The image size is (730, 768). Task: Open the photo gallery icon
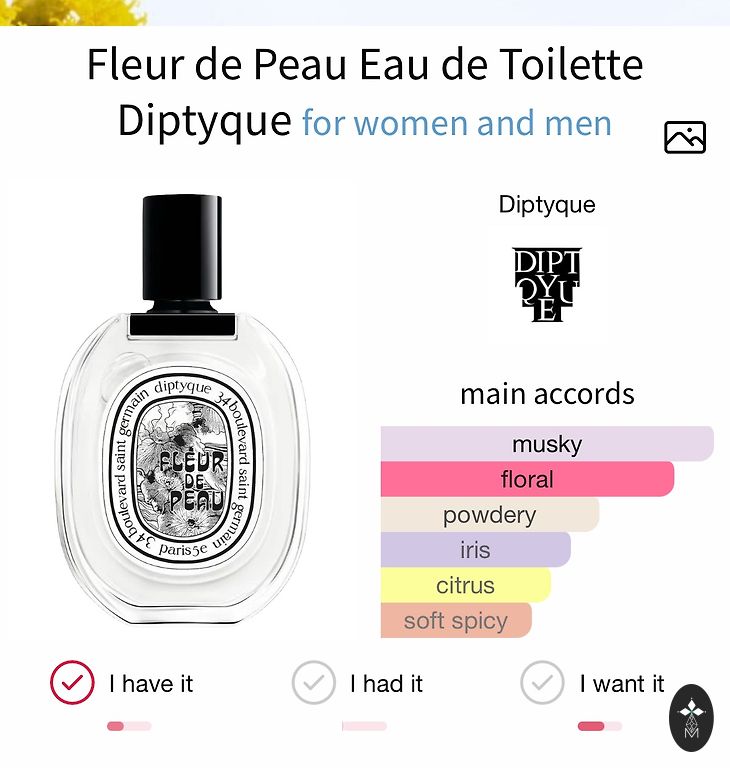coord(685,138)
